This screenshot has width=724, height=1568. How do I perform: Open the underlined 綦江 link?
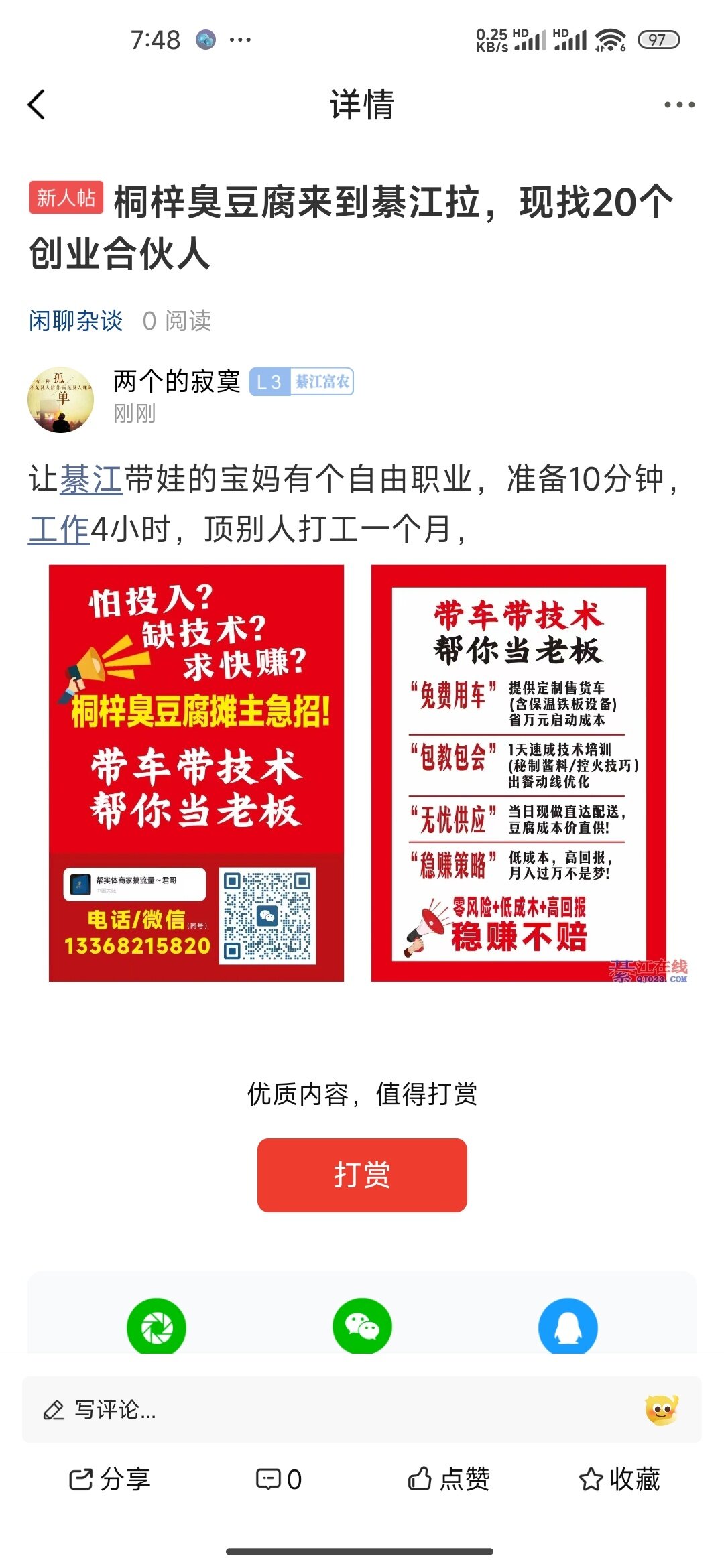(x=91, y=480)
